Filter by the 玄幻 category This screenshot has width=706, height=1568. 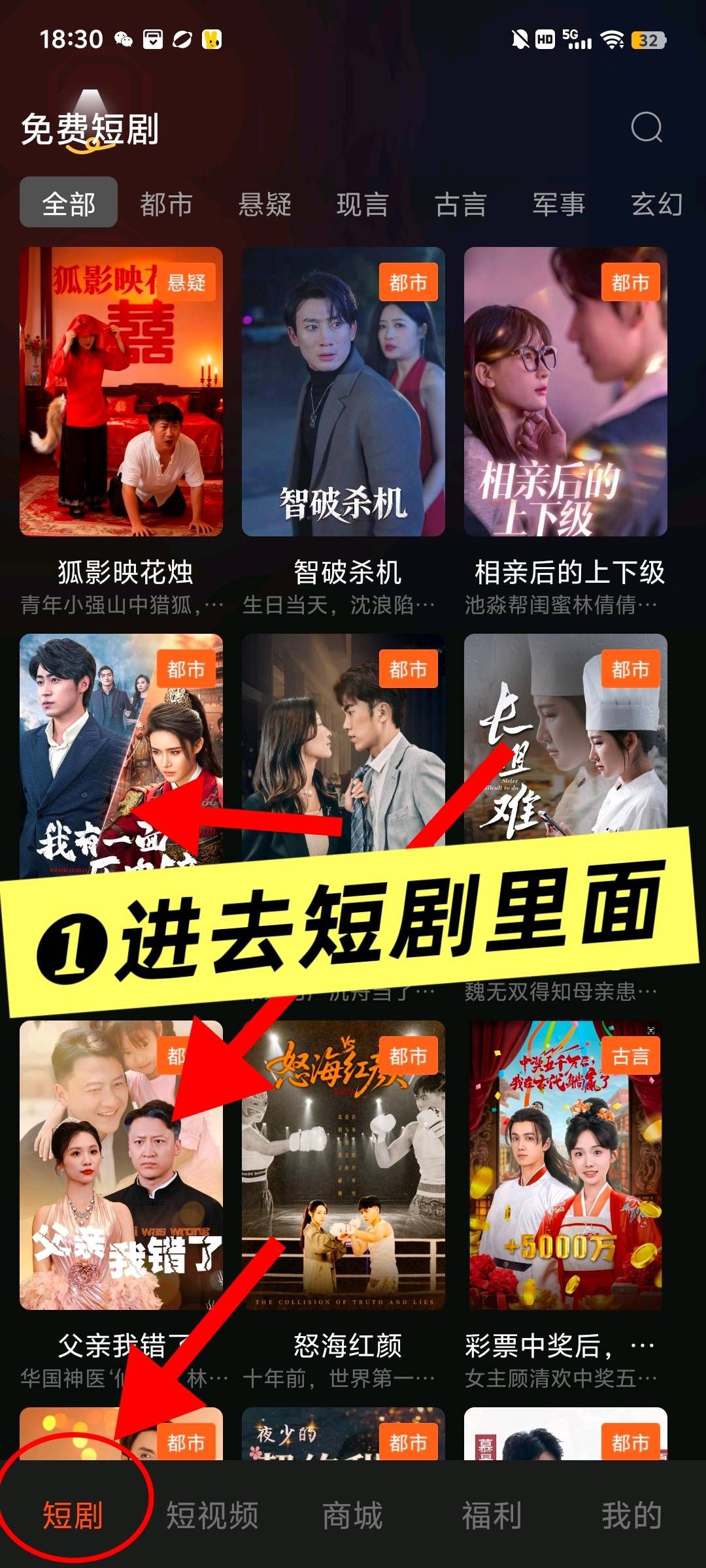pos(656,204)
